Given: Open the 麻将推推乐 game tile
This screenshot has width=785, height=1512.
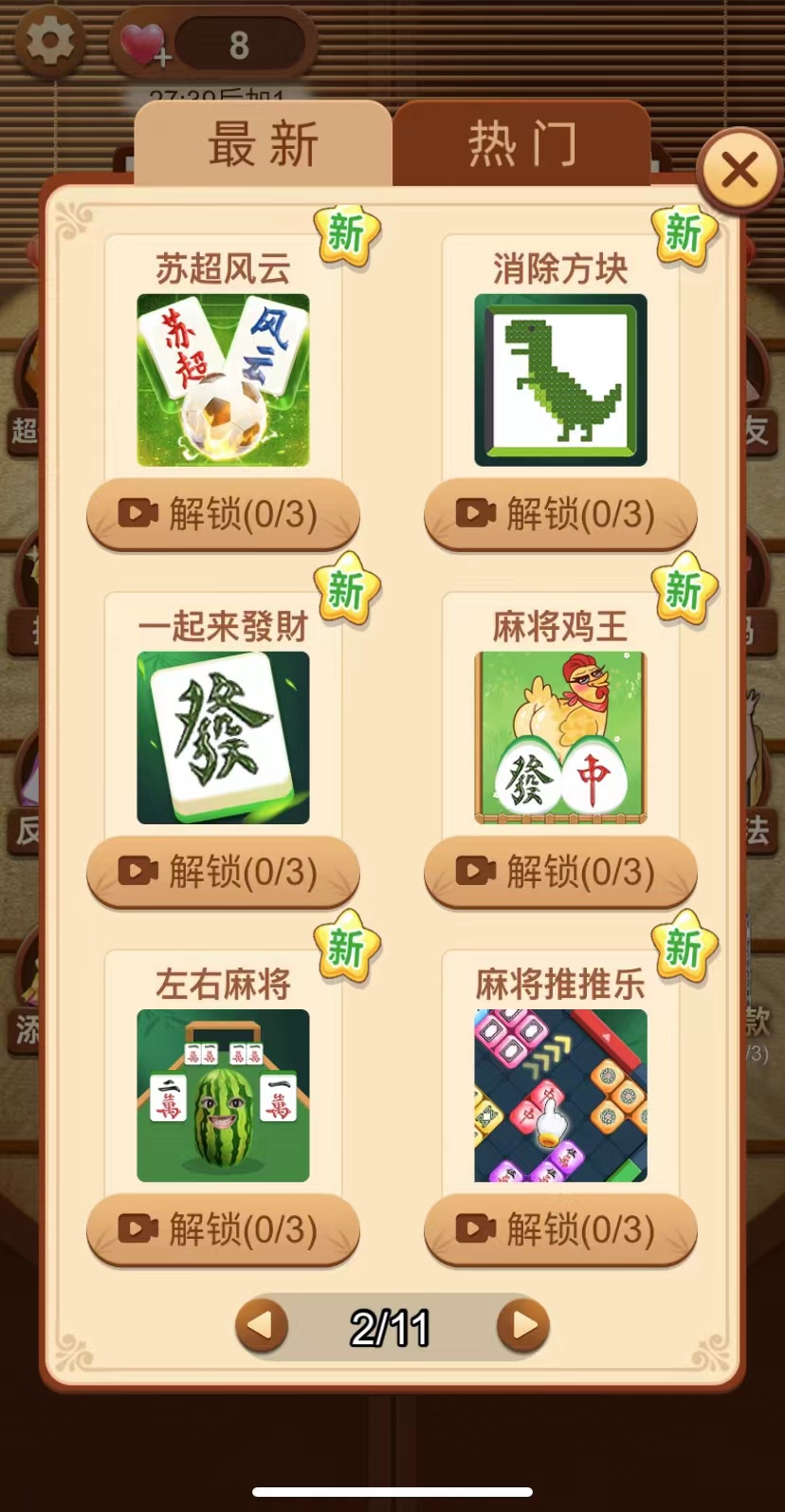Looking at the screenshot, I should 560,1095.
